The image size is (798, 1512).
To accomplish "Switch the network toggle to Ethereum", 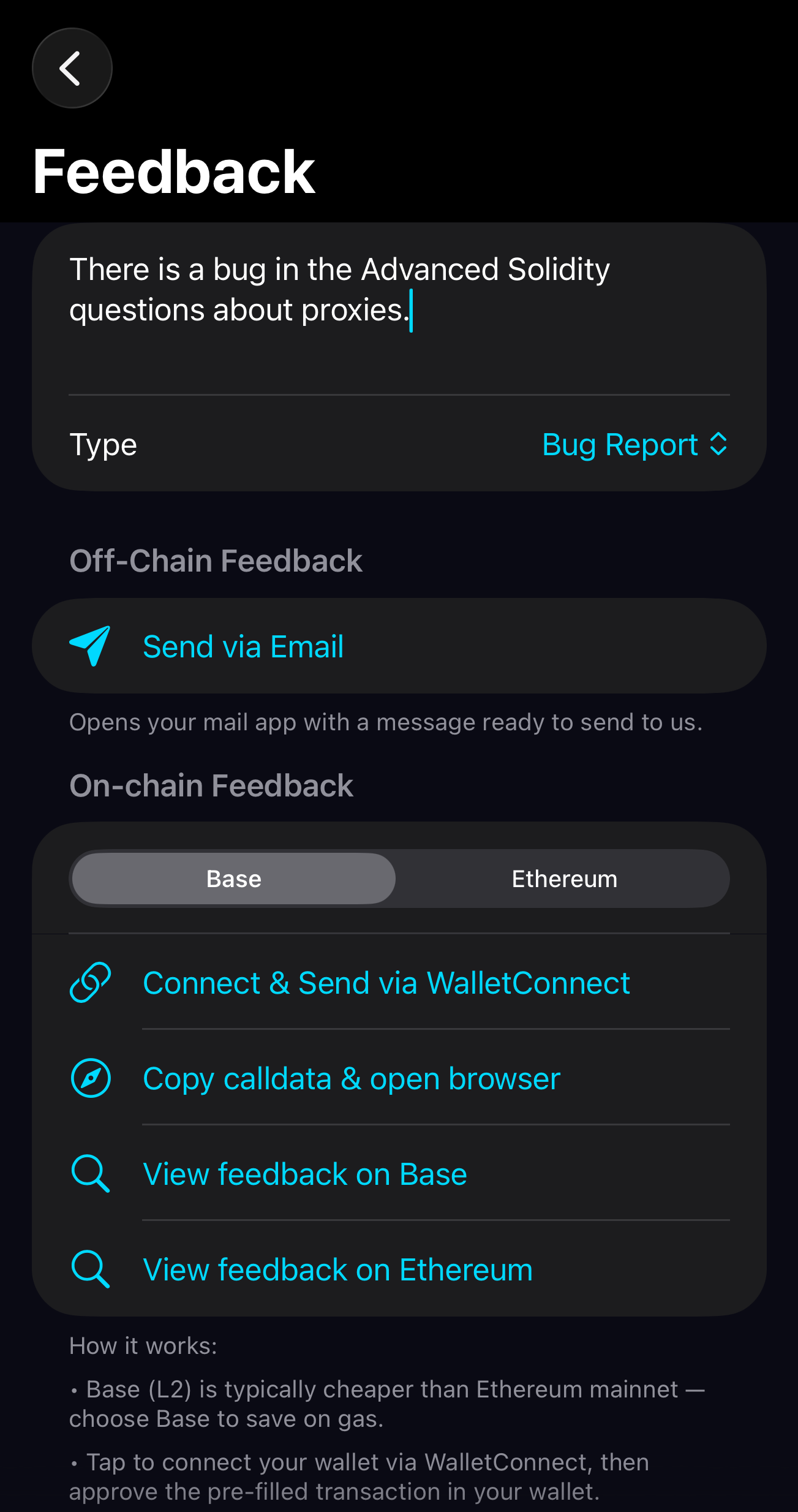I will (563, 878).
